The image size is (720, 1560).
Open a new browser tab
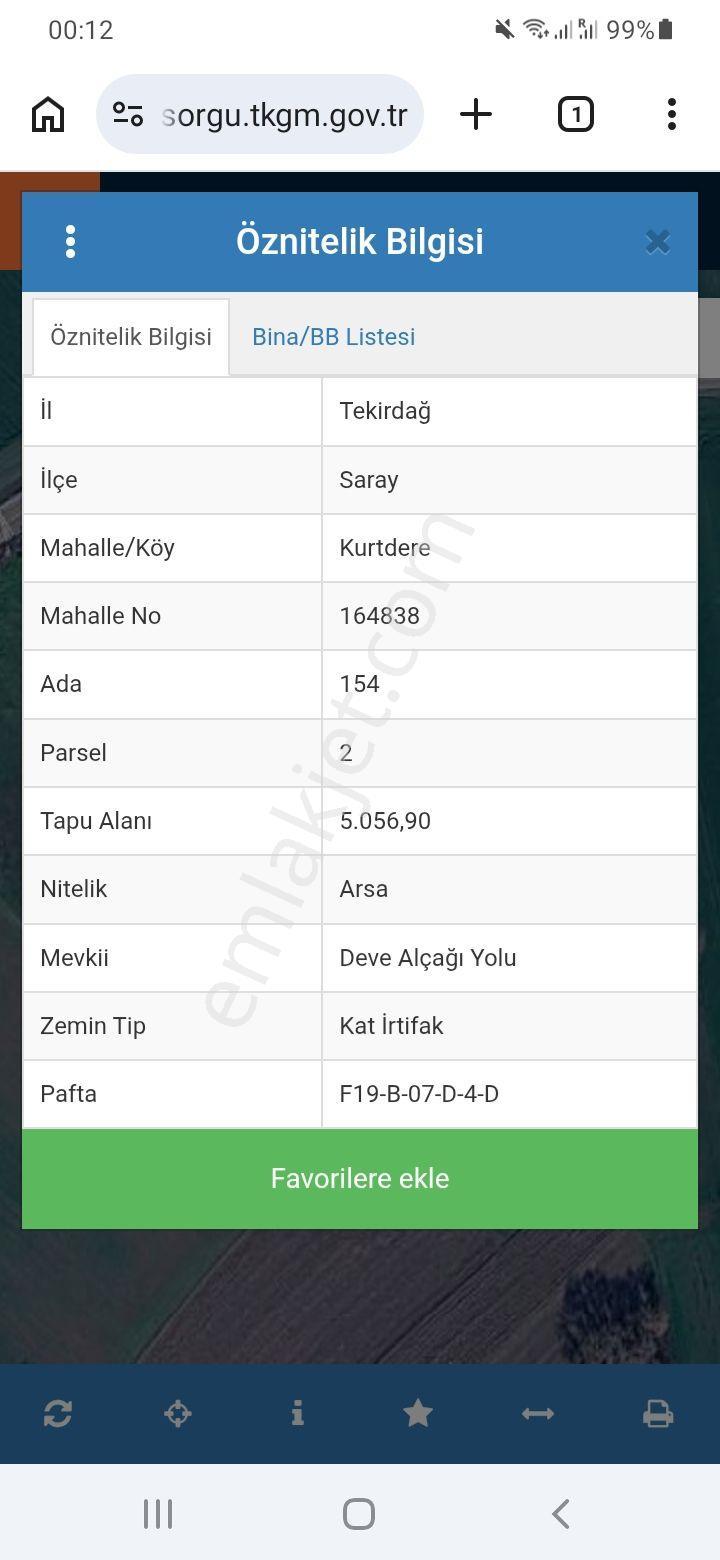476,114
